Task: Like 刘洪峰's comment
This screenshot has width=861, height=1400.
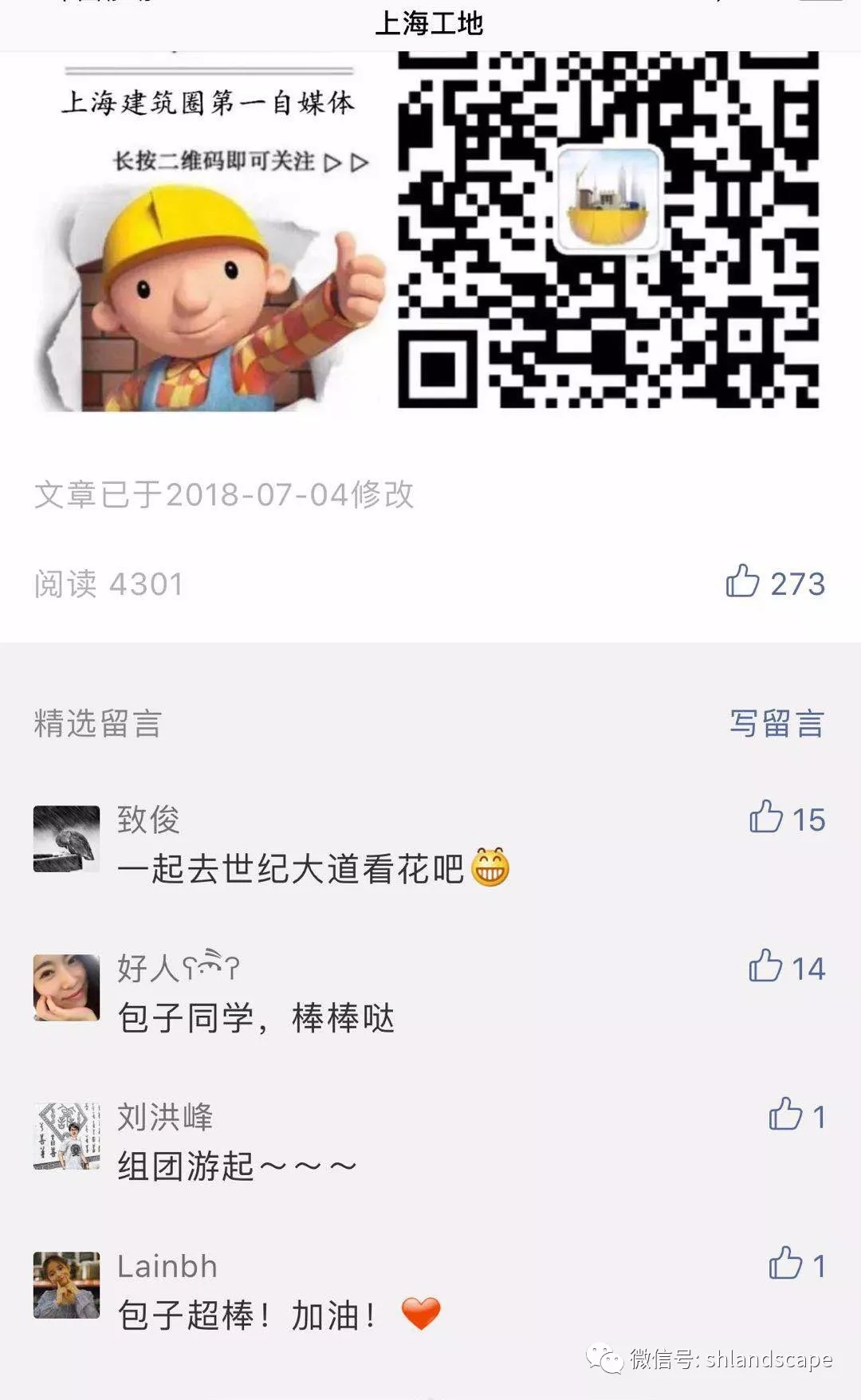Action: tap(785, 1115)
